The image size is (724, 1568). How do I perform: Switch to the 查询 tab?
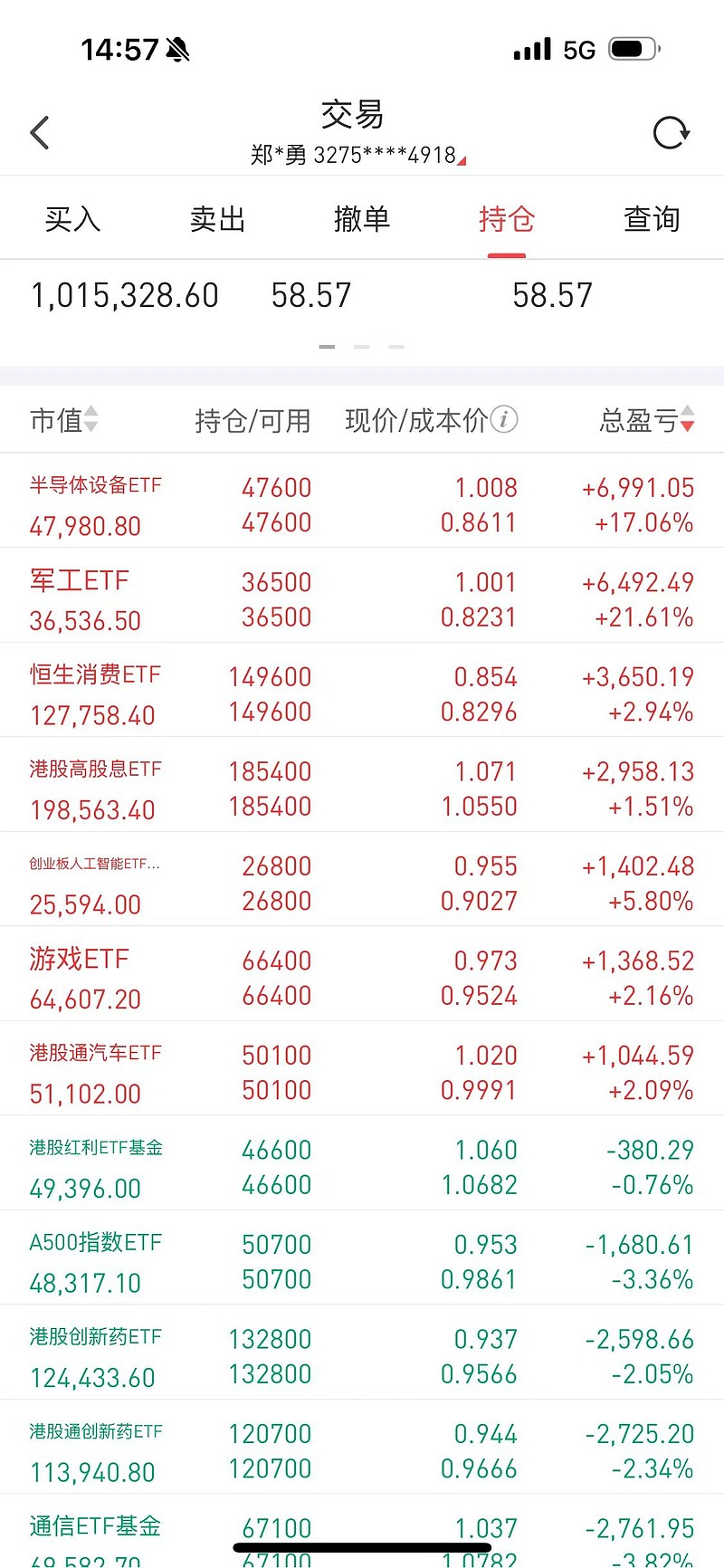click(x=651, y=219)
